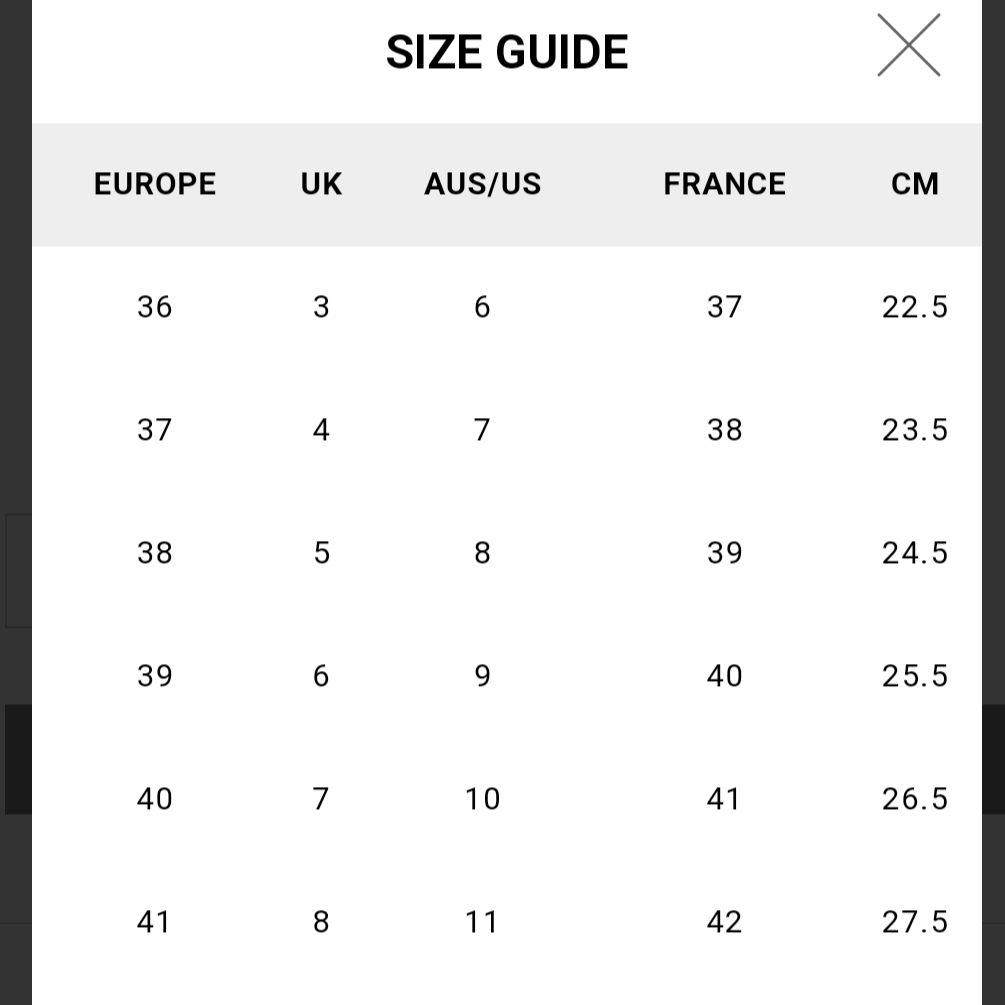Image resolution: width=1005 pixels, height=1005 pixels.
Task: Close the size guide dialog
Action: 908,45
